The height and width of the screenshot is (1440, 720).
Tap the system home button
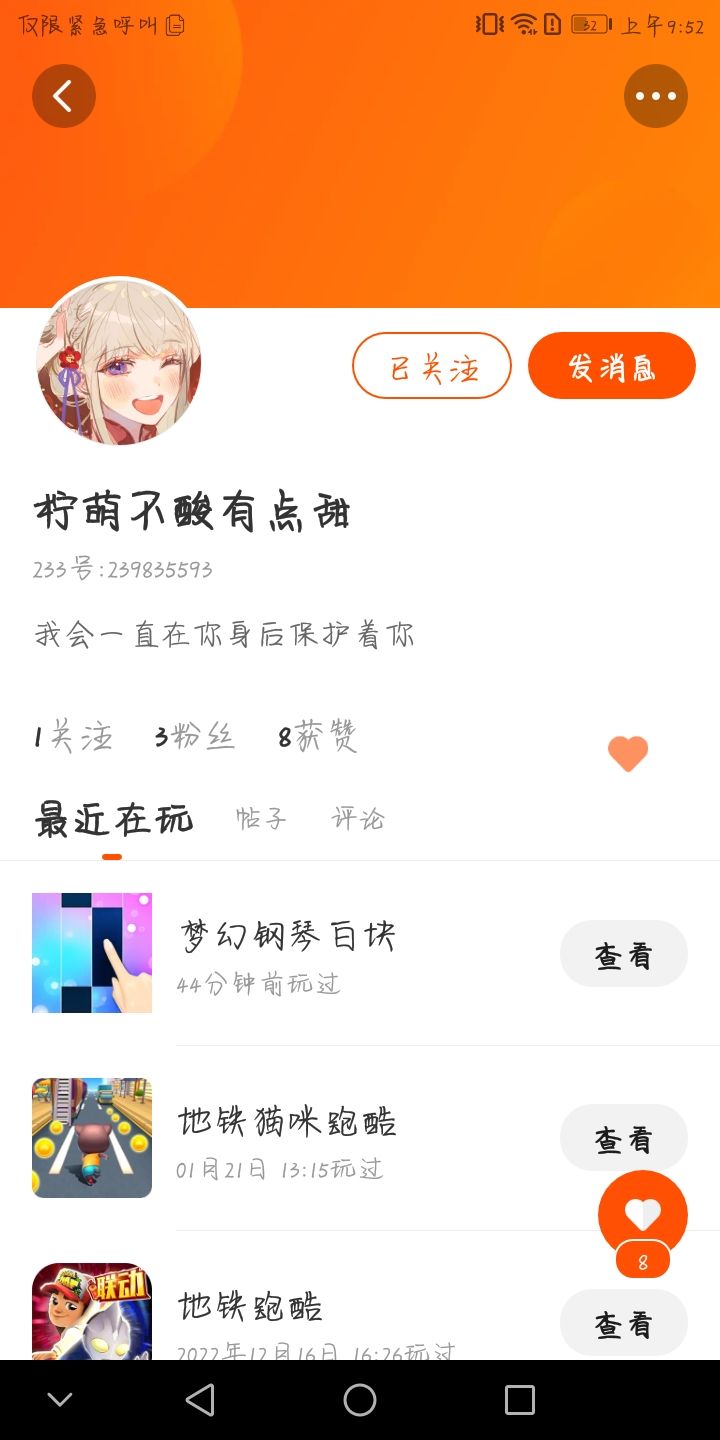[360, 1400]
